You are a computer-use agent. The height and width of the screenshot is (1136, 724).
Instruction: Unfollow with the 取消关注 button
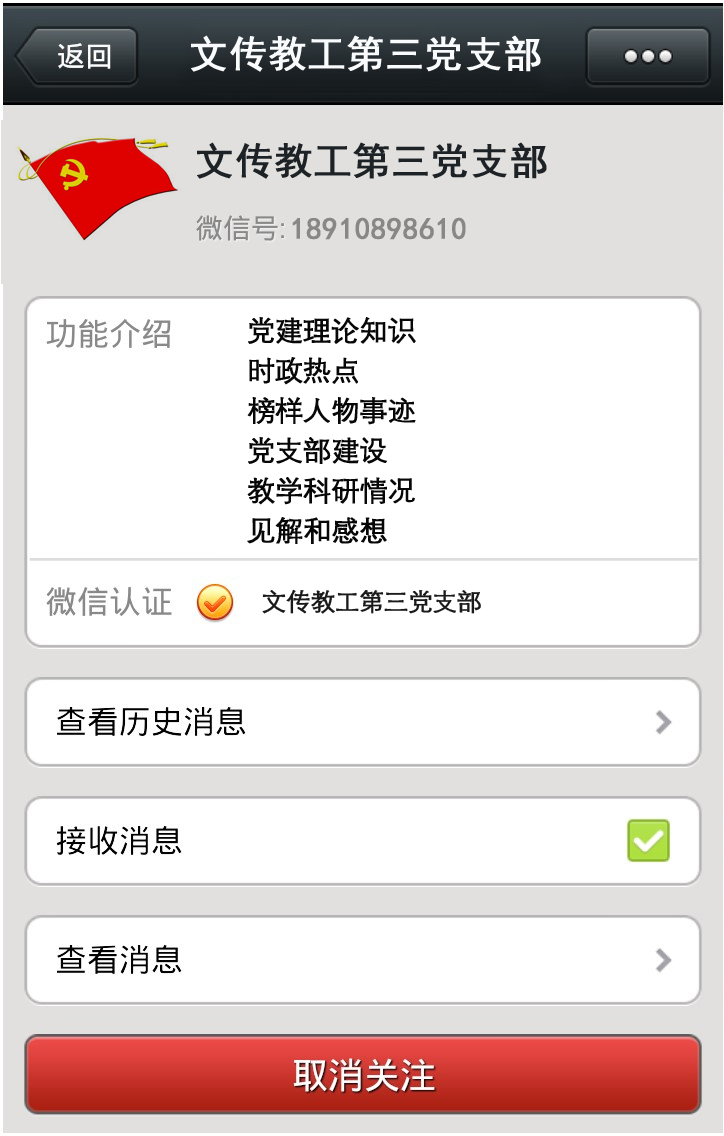tap(362, 1075)
